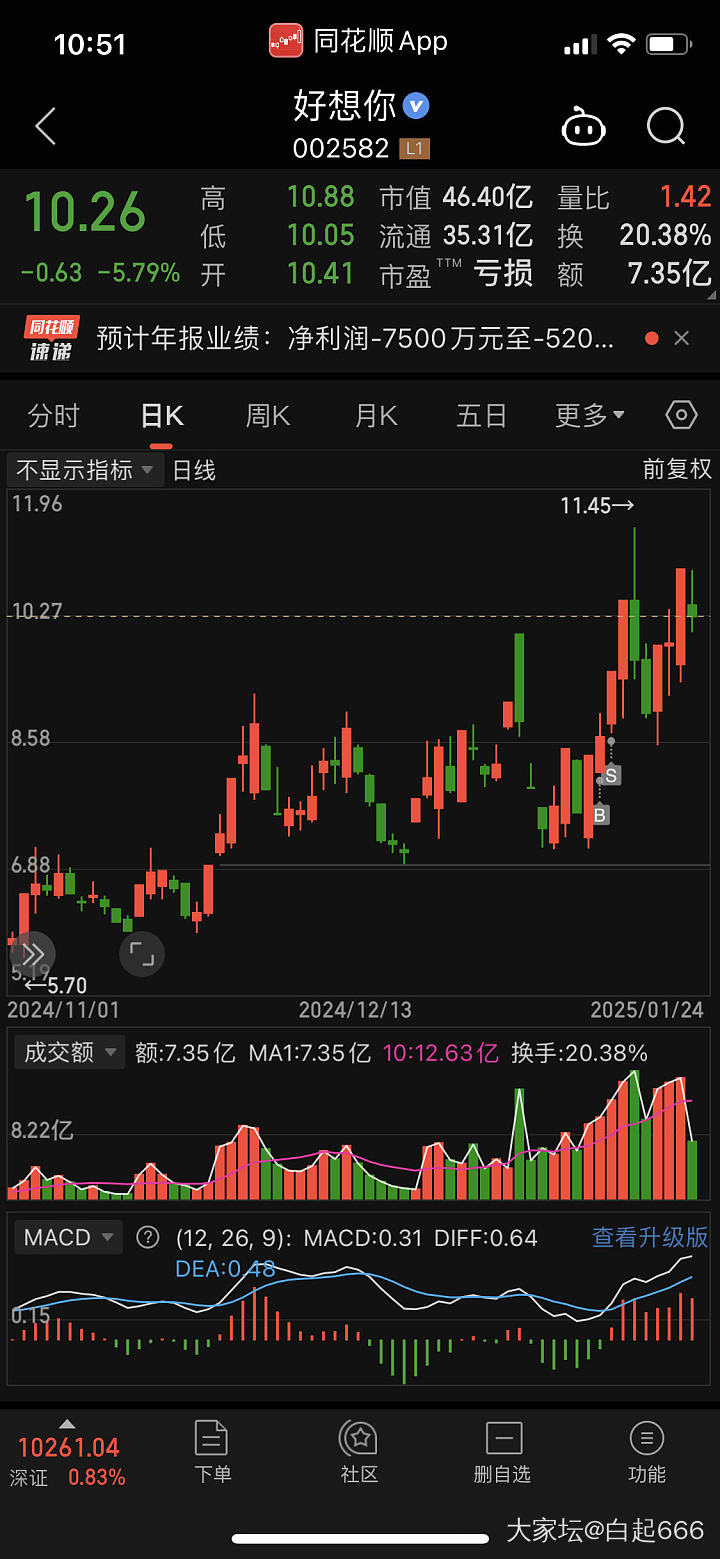This screenshot has height=1559, width=720.
Task: Open the 成交额 indicator dropdown
Action: tap(69, 1052)
